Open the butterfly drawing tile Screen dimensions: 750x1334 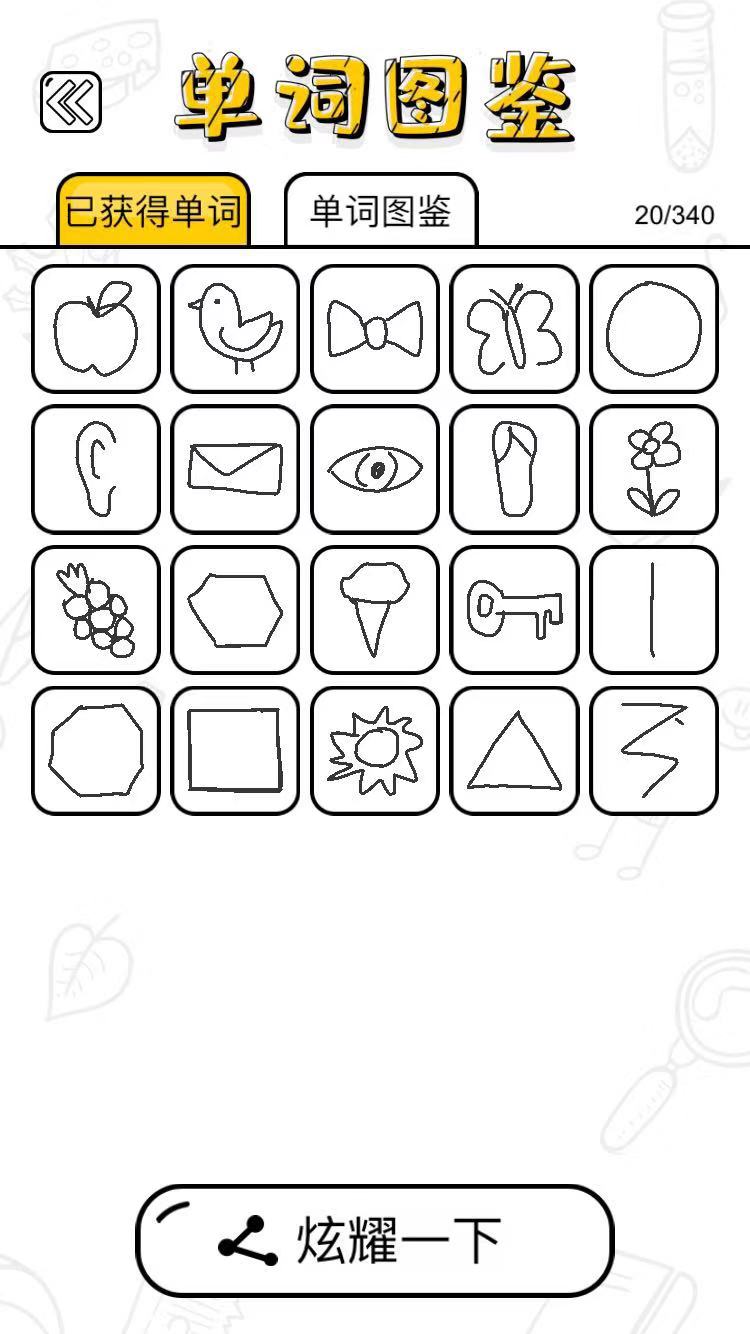point(514,329)
